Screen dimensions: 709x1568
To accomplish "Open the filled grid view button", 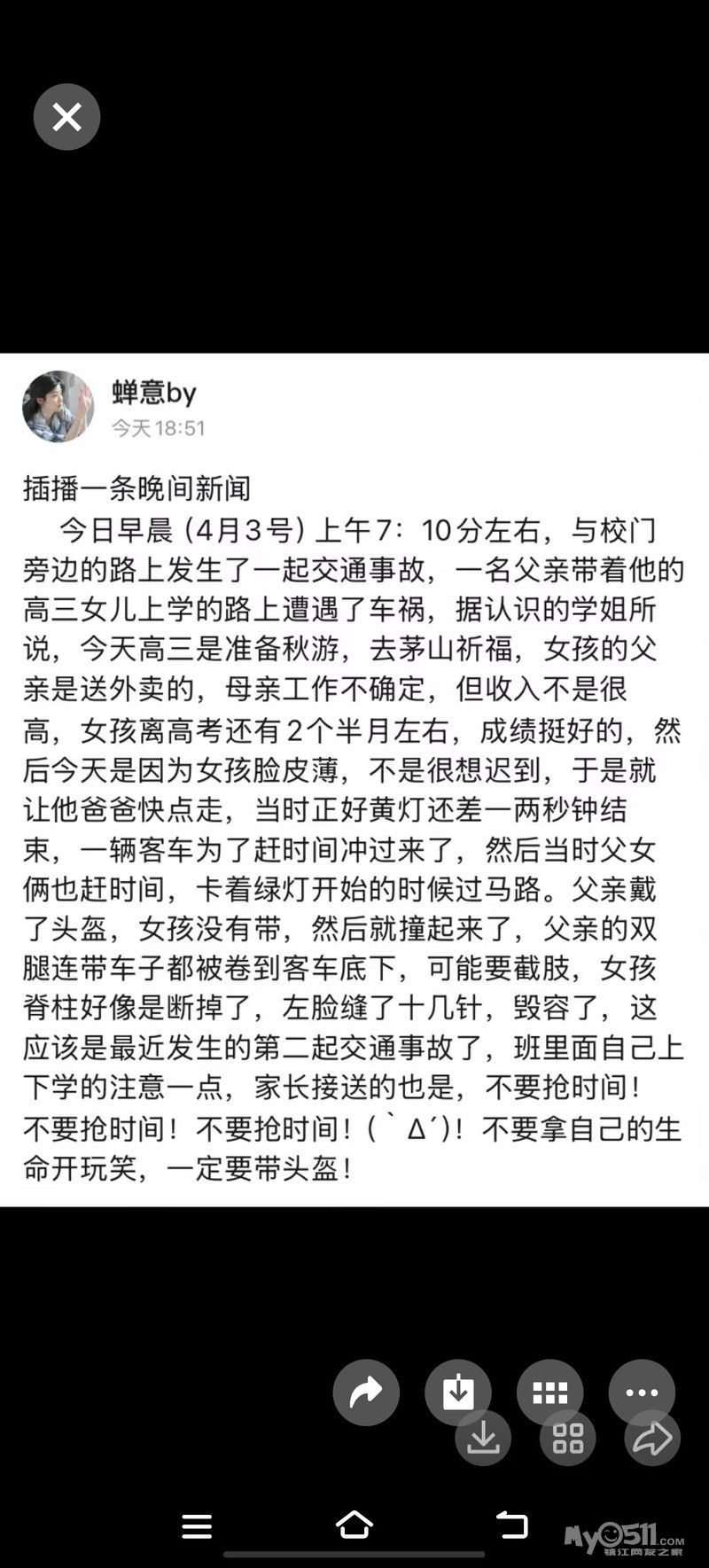I will (549, 1392).
